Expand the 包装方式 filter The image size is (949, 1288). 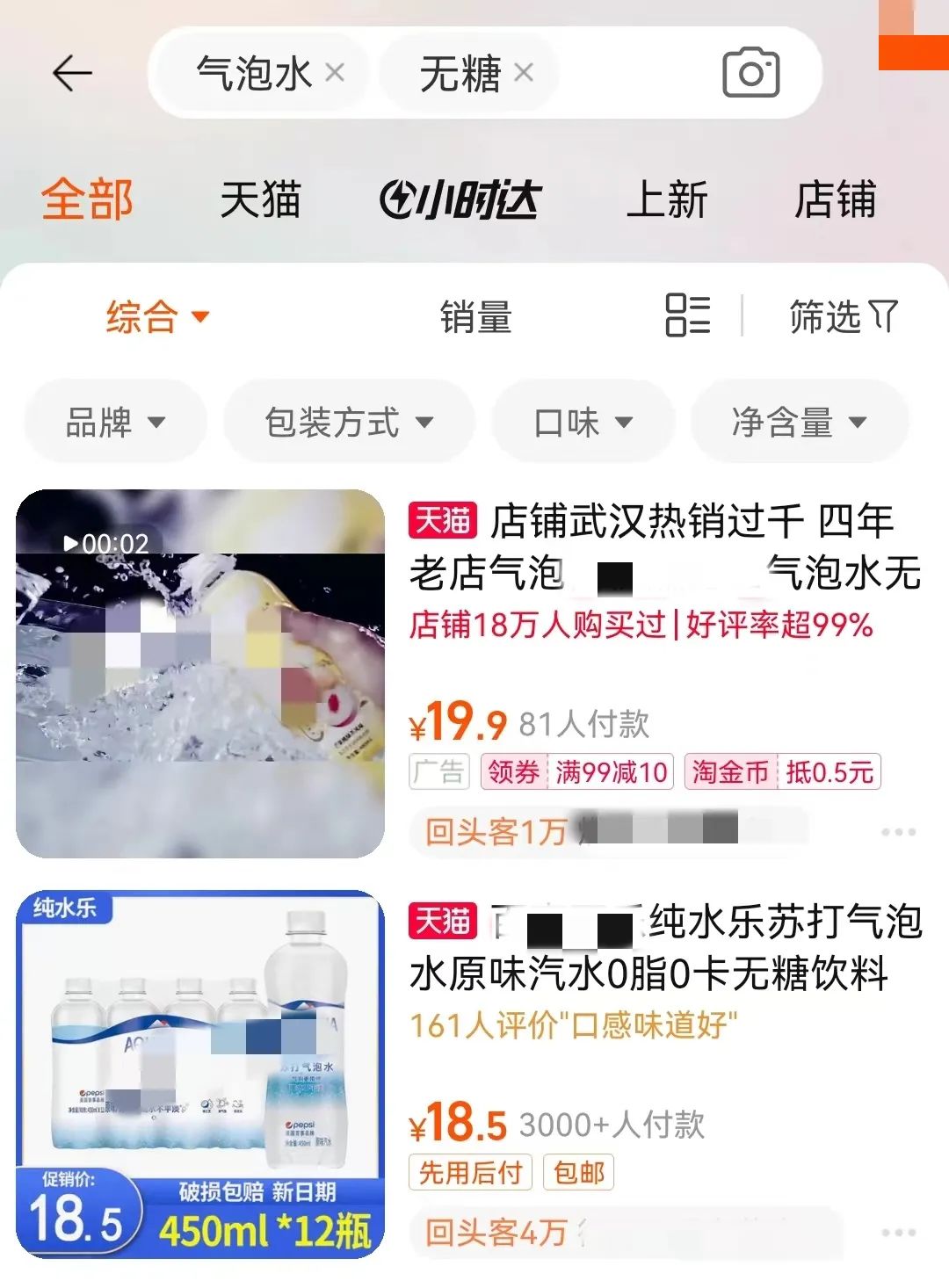[x=349, y=423]
